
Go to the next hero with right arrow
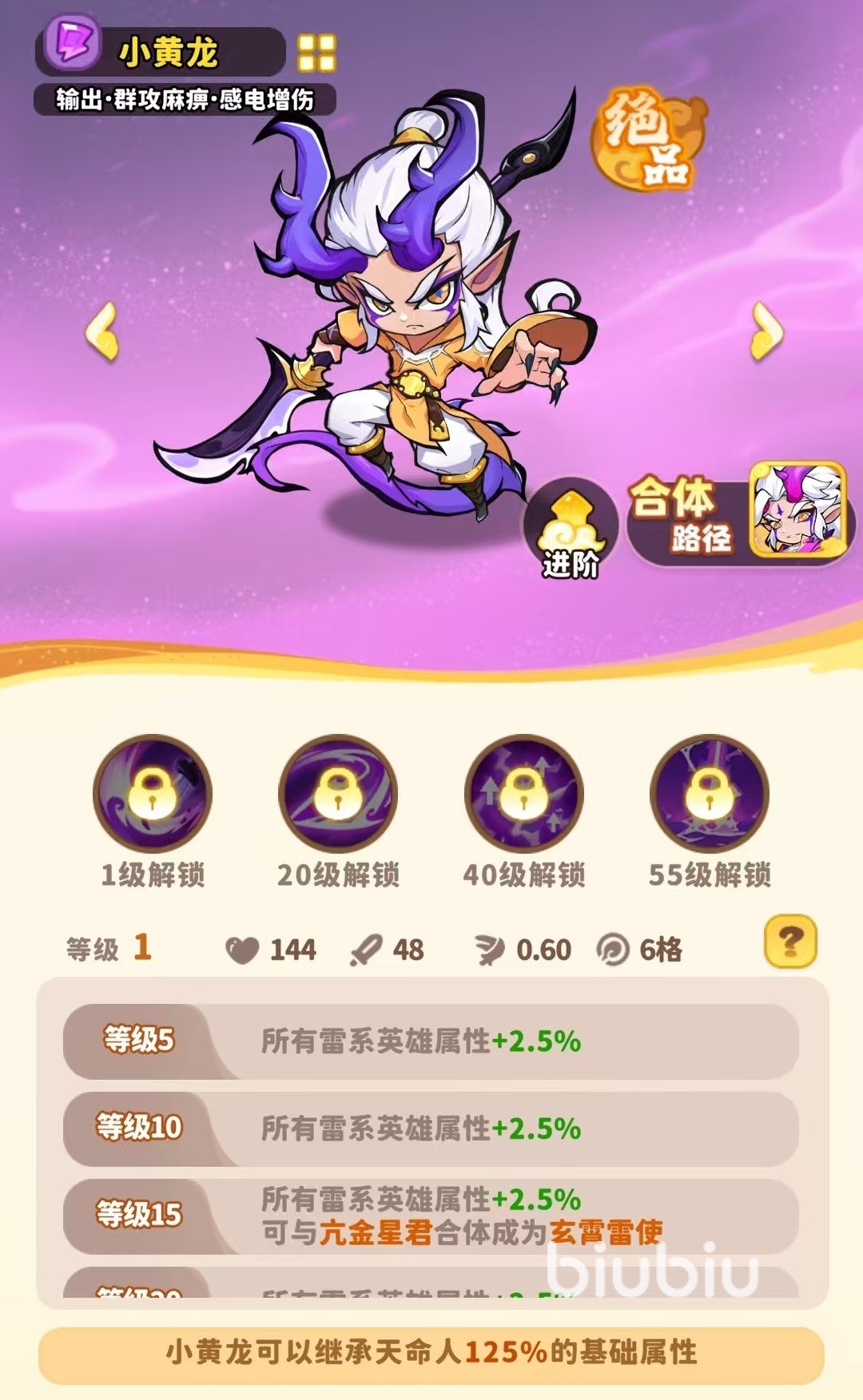[766, 331]
